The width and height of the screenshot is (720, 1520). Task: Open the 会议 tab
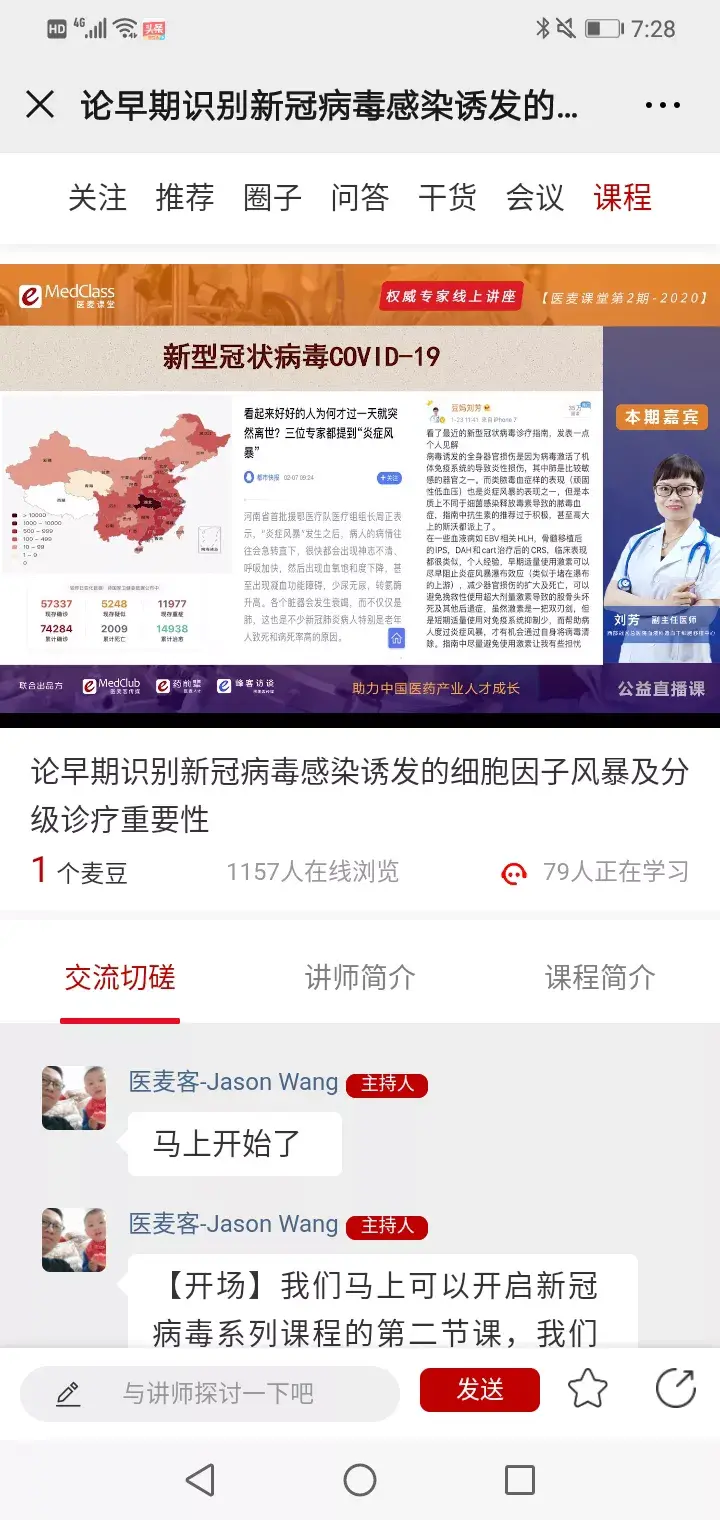[535, 197]
